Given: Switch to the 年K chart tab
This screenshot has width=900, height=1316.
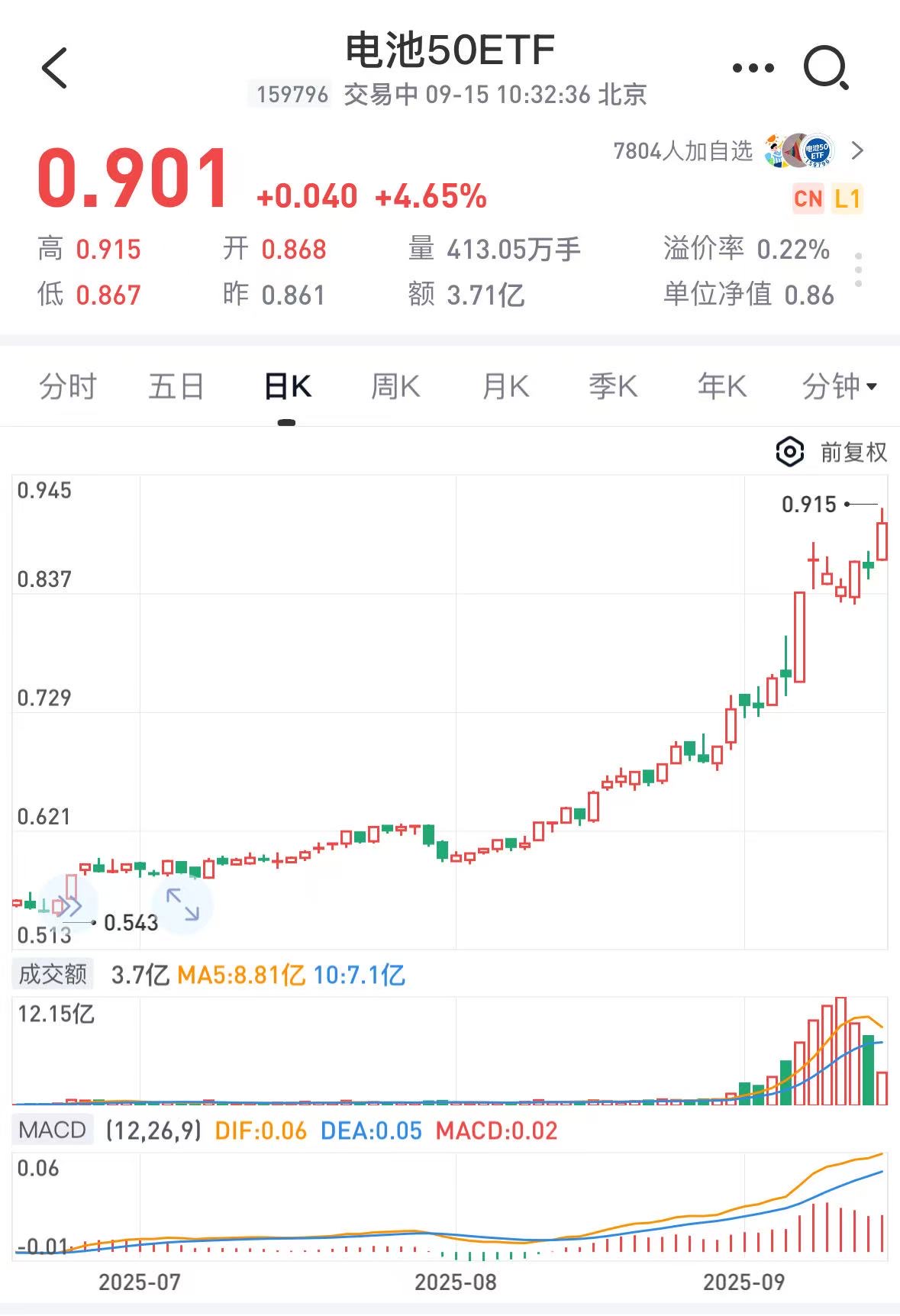Looking at the screenshot, I should pyautogui.click(x=722, y=386).
